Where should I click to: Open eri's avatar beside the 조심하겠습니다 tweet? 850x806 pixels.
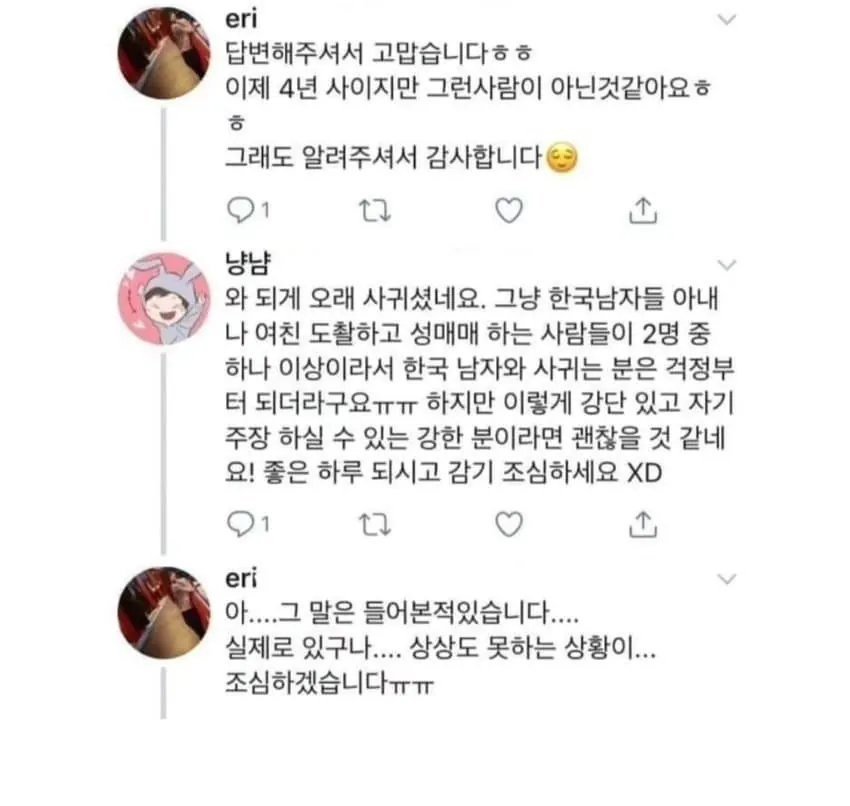164,612
